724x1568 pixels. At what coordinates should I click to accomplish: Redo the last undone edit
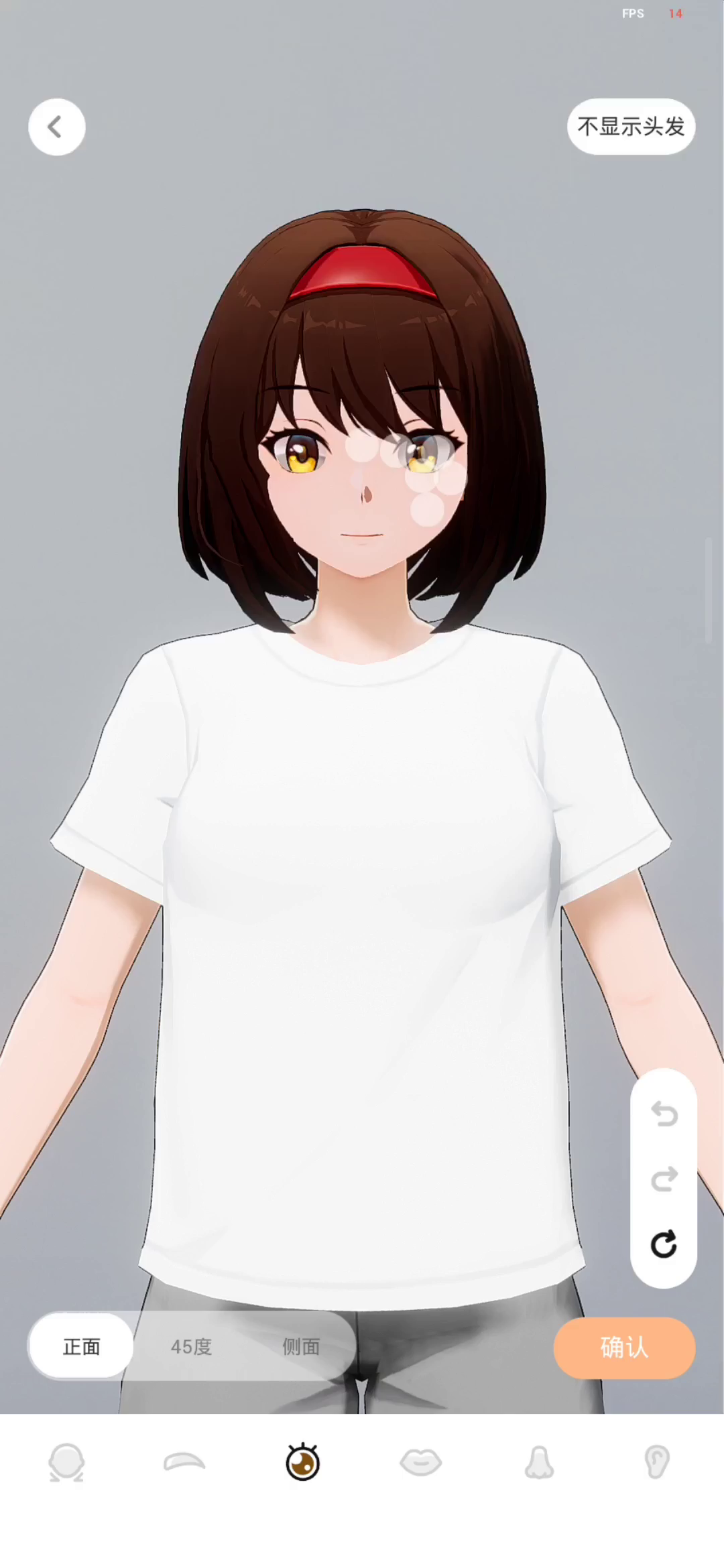664,1179
